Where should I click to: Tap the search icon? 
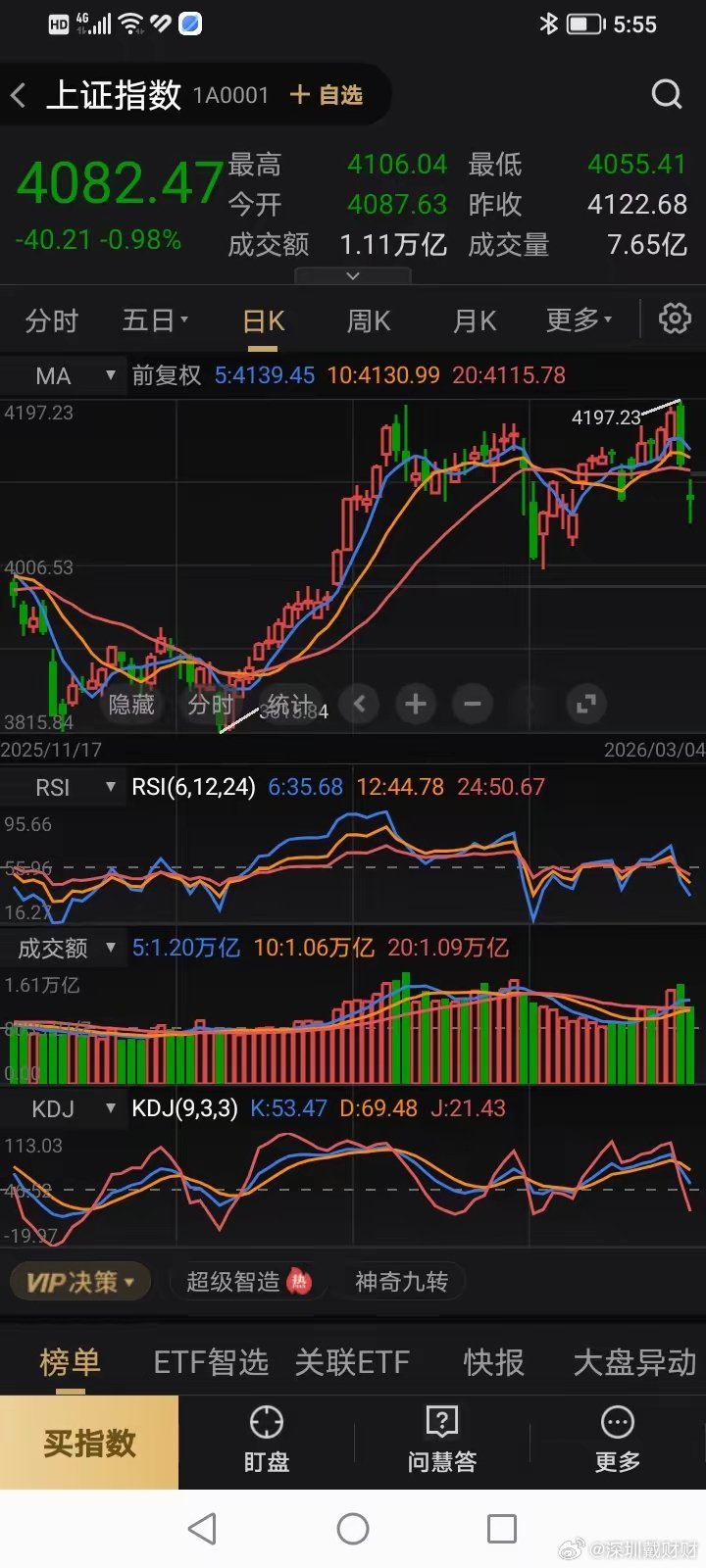pyautogui.click(x=666, y=94)
